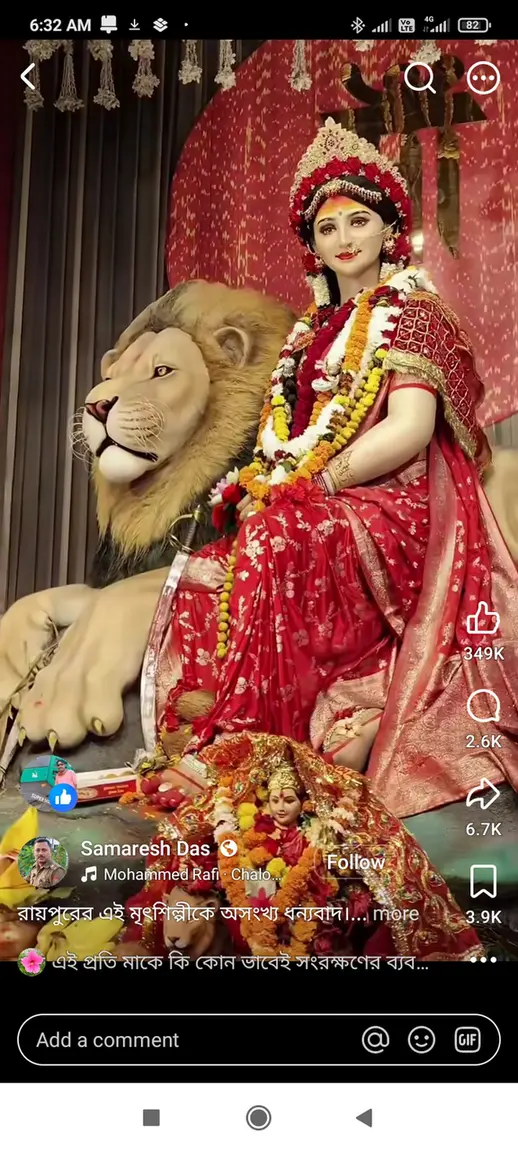This screenshot has width=518, height=1152.
Task: Open search from the magnifier icon
Action: (x=420, y=77)
